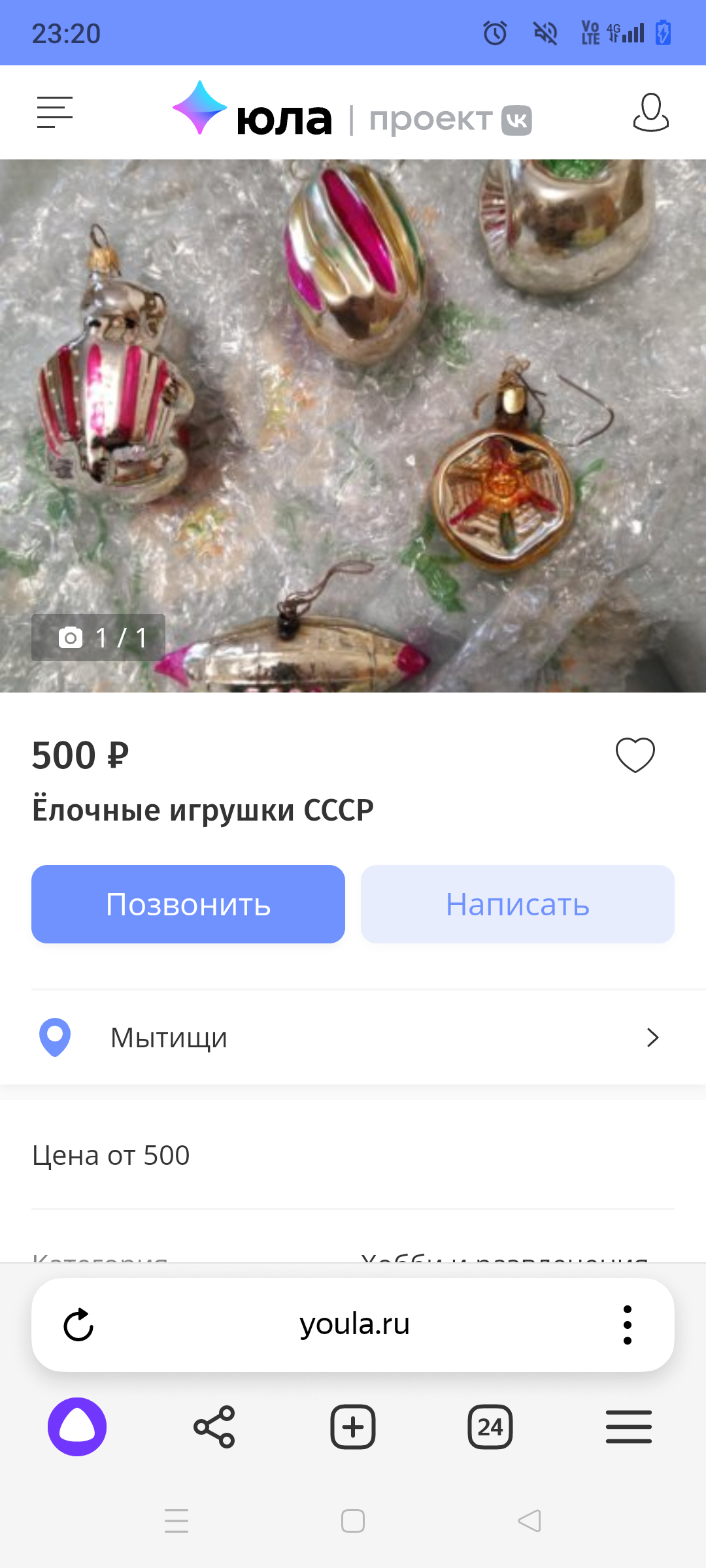The width and height of the screenshot is (706, 1568).
Task: Open the browser's three-dot options menu
Action: coord(627,1325)
